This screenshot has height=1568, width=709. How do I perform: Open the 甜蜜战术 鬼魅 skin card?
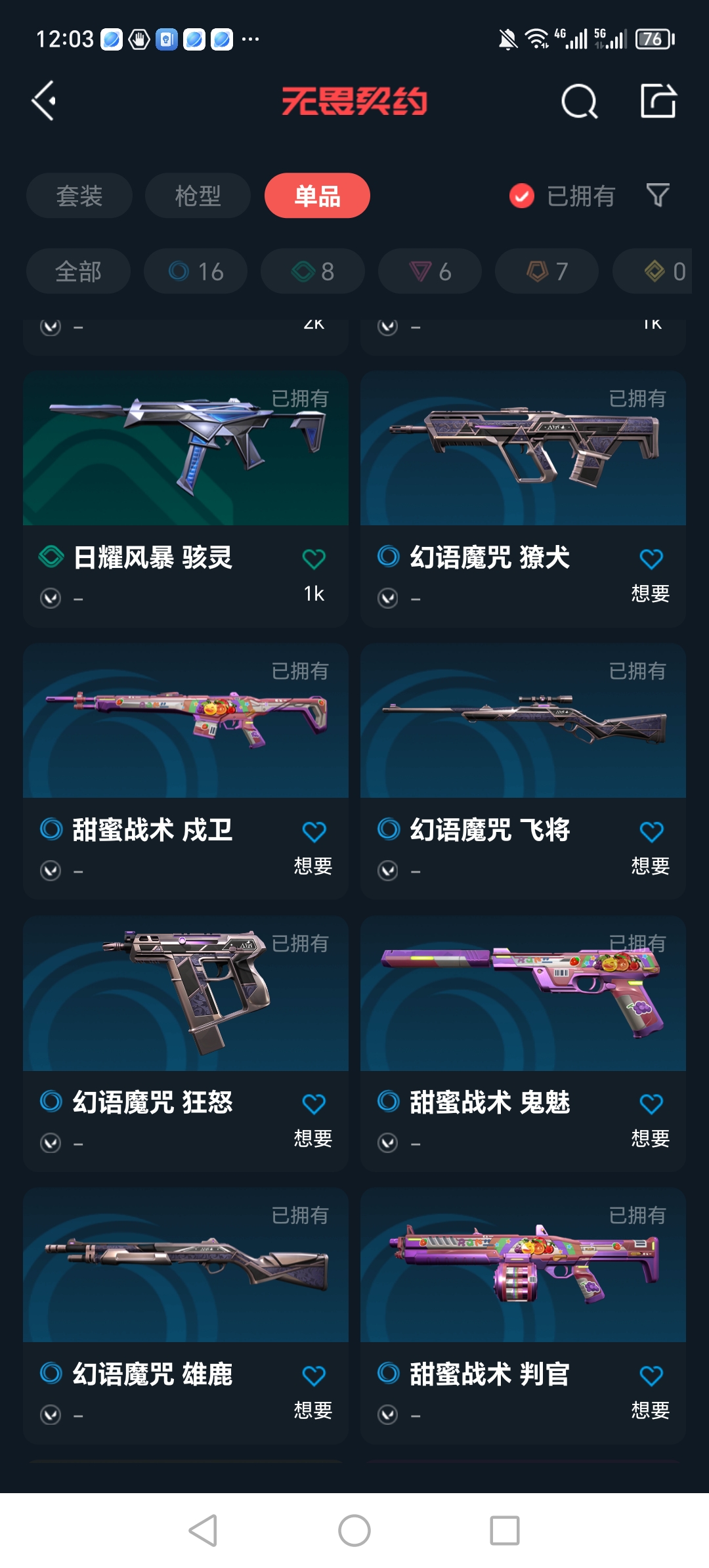pos(523,1005)
